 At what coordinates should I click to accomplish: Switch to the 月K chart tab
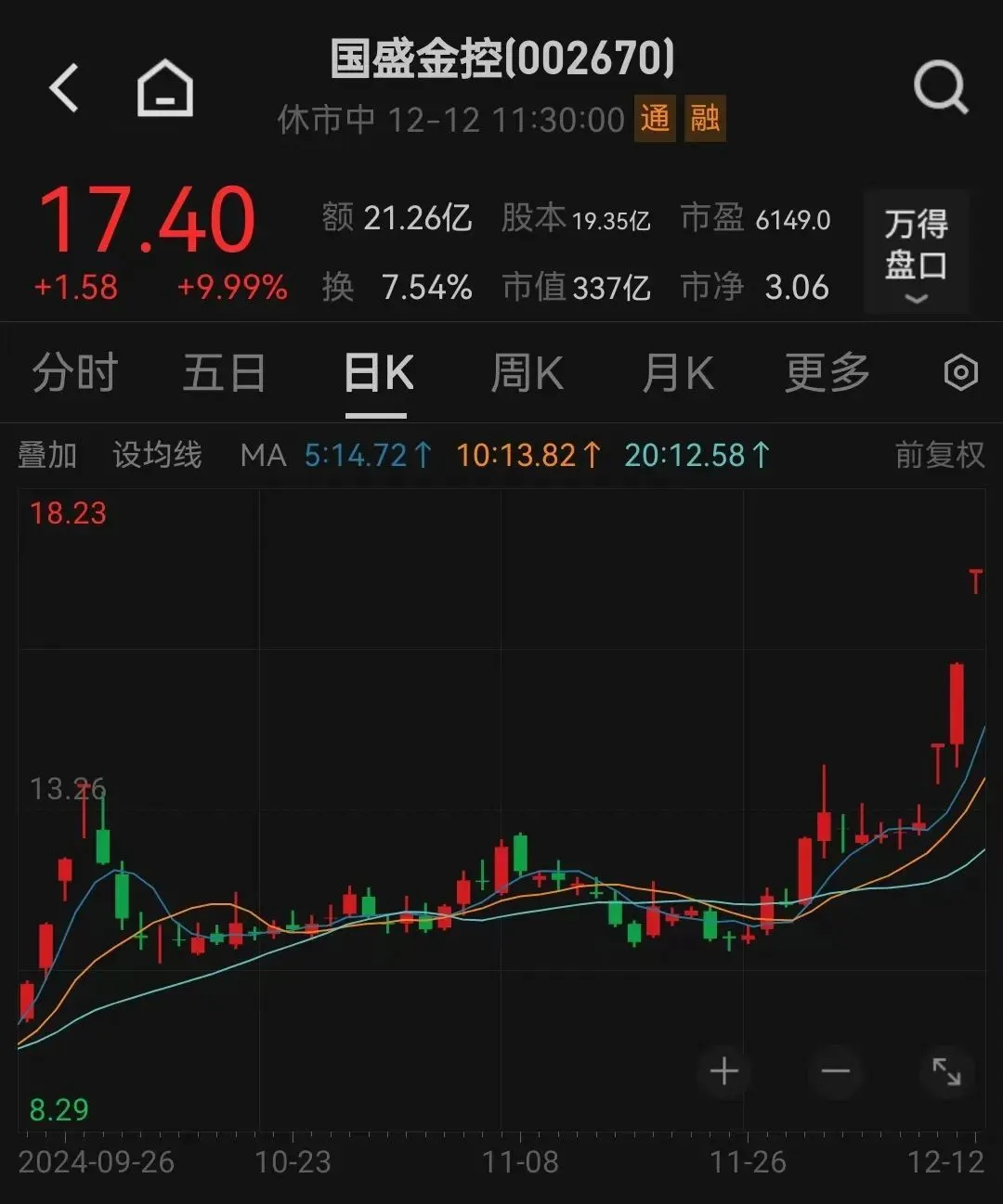(x=678, y=373)
